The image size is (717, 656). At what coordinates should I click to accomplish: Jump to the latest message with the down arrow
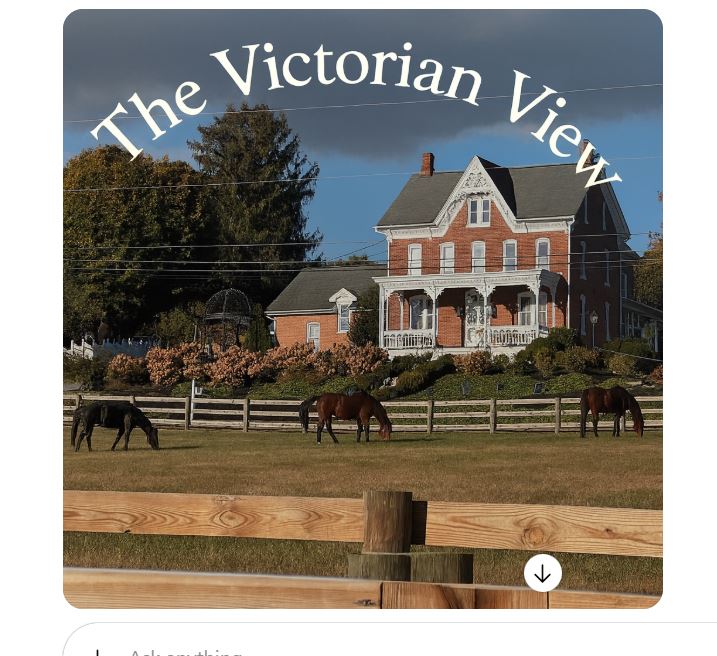[542, 573]
